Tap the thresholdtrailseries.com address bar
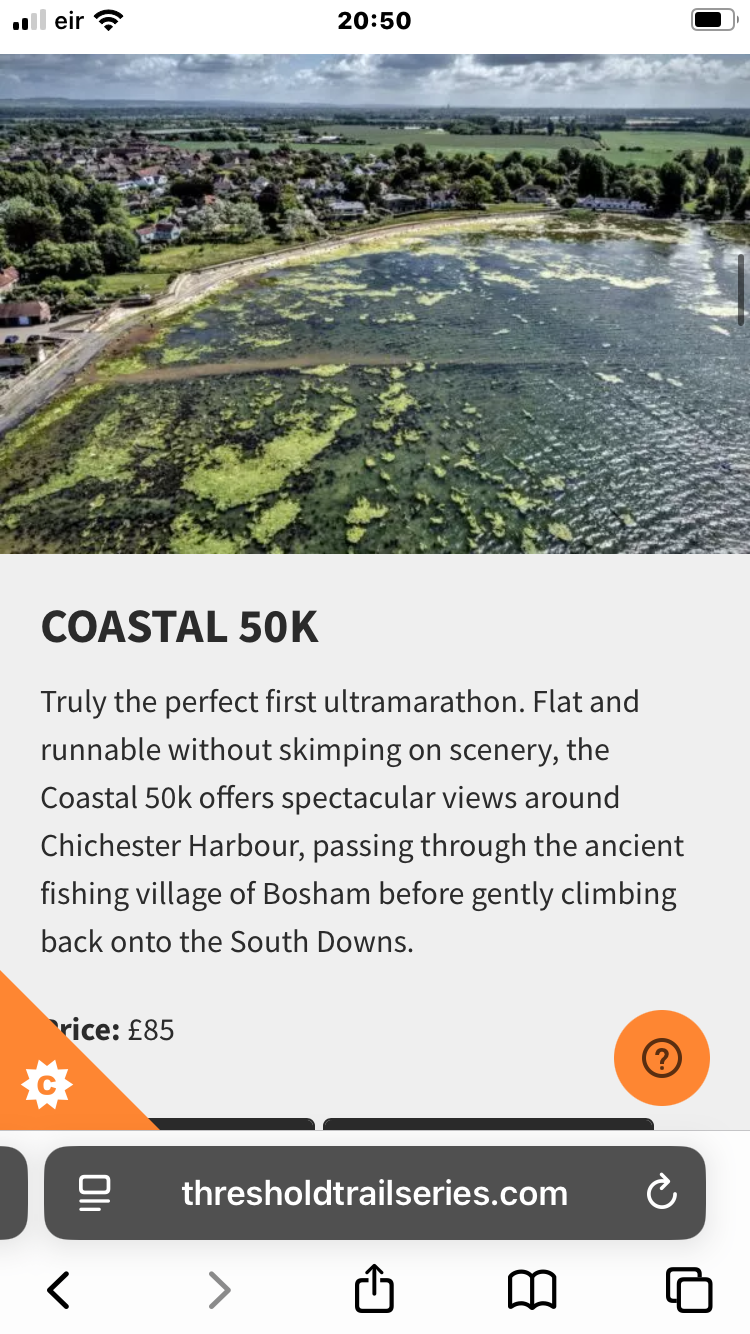Image resolution: width=750 pixels, height=1334 pixels. (374, 1193)
